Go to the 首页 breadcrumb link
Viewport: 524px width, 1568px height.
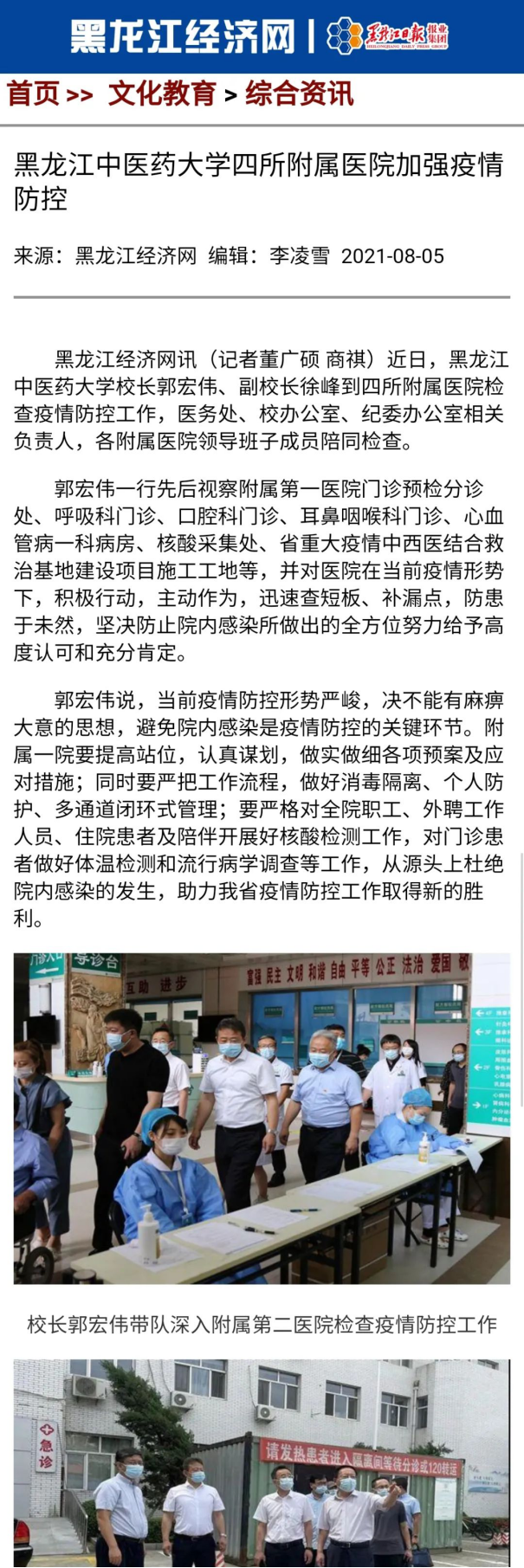pos(34,94)
